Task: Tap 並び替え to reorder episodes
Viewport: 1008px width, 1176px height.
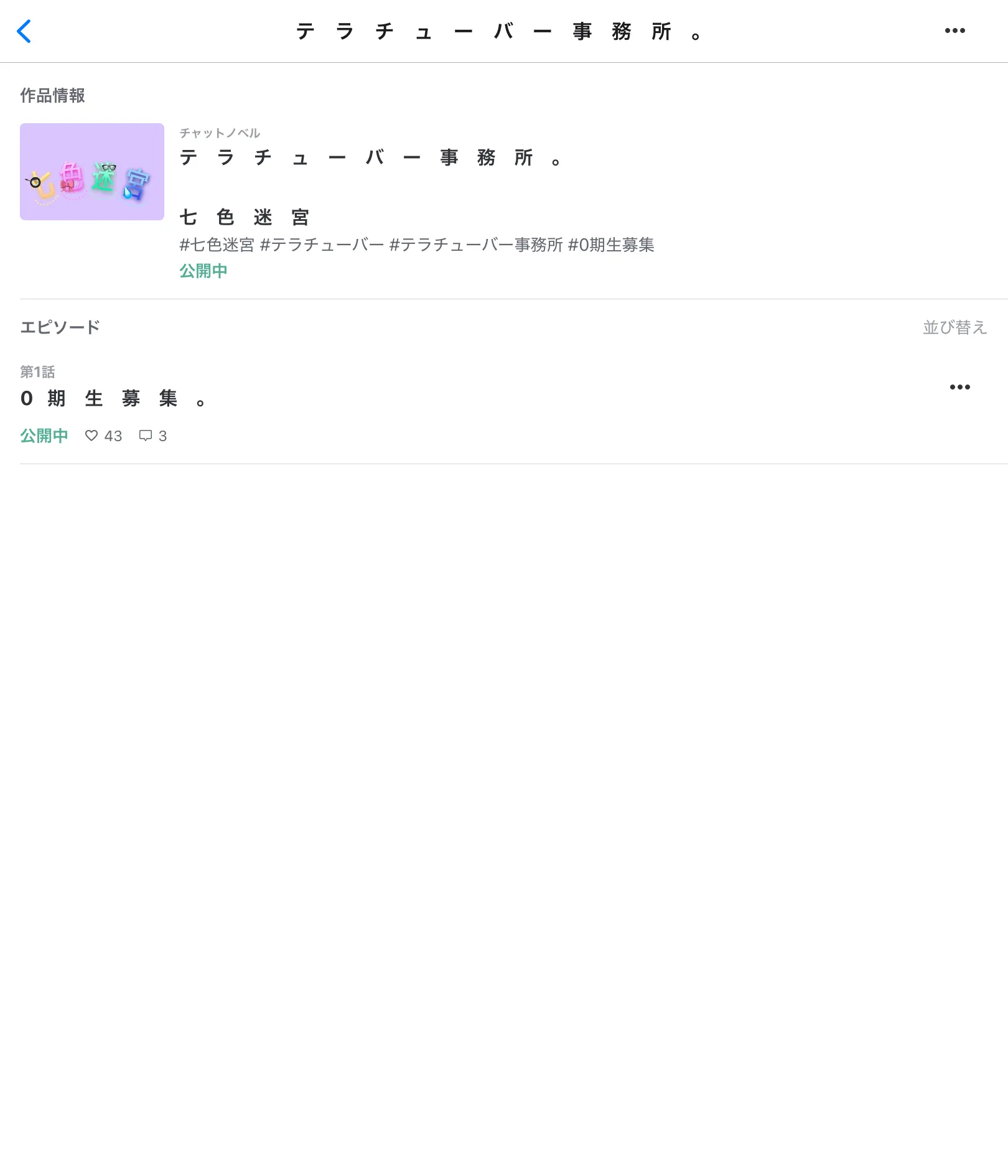Action: click(x=954, y=327)
